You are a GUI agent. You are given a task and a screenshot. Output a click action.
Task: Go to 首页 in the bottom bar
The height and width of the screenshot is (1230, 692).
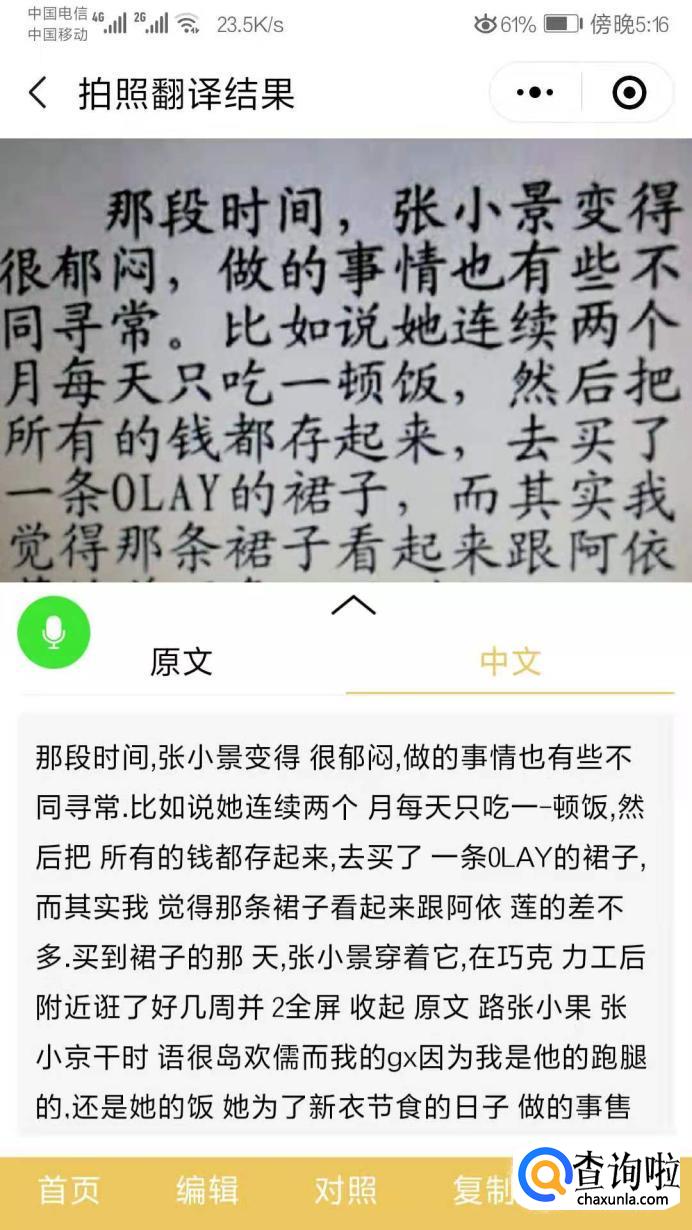[x=69, y=1190]
